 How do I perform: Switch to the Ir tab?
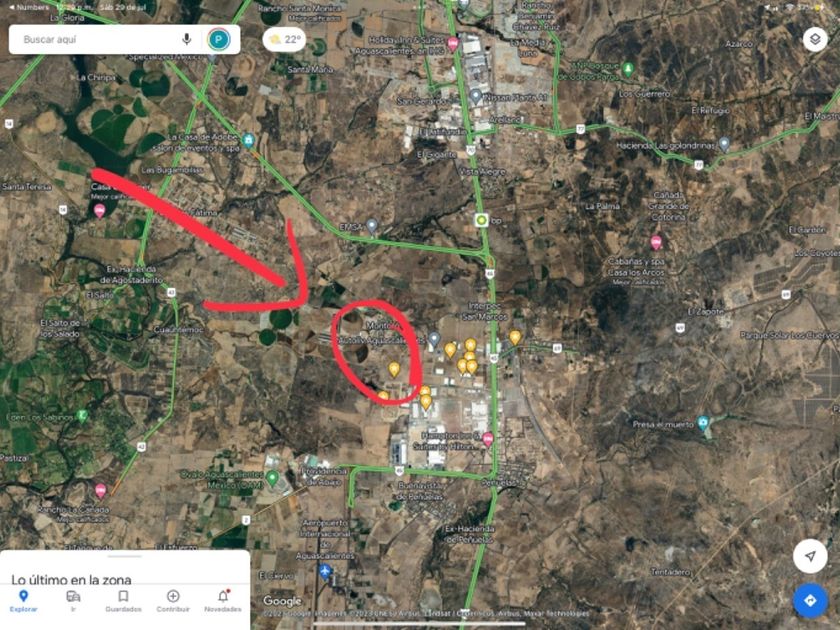click(73, 600)
